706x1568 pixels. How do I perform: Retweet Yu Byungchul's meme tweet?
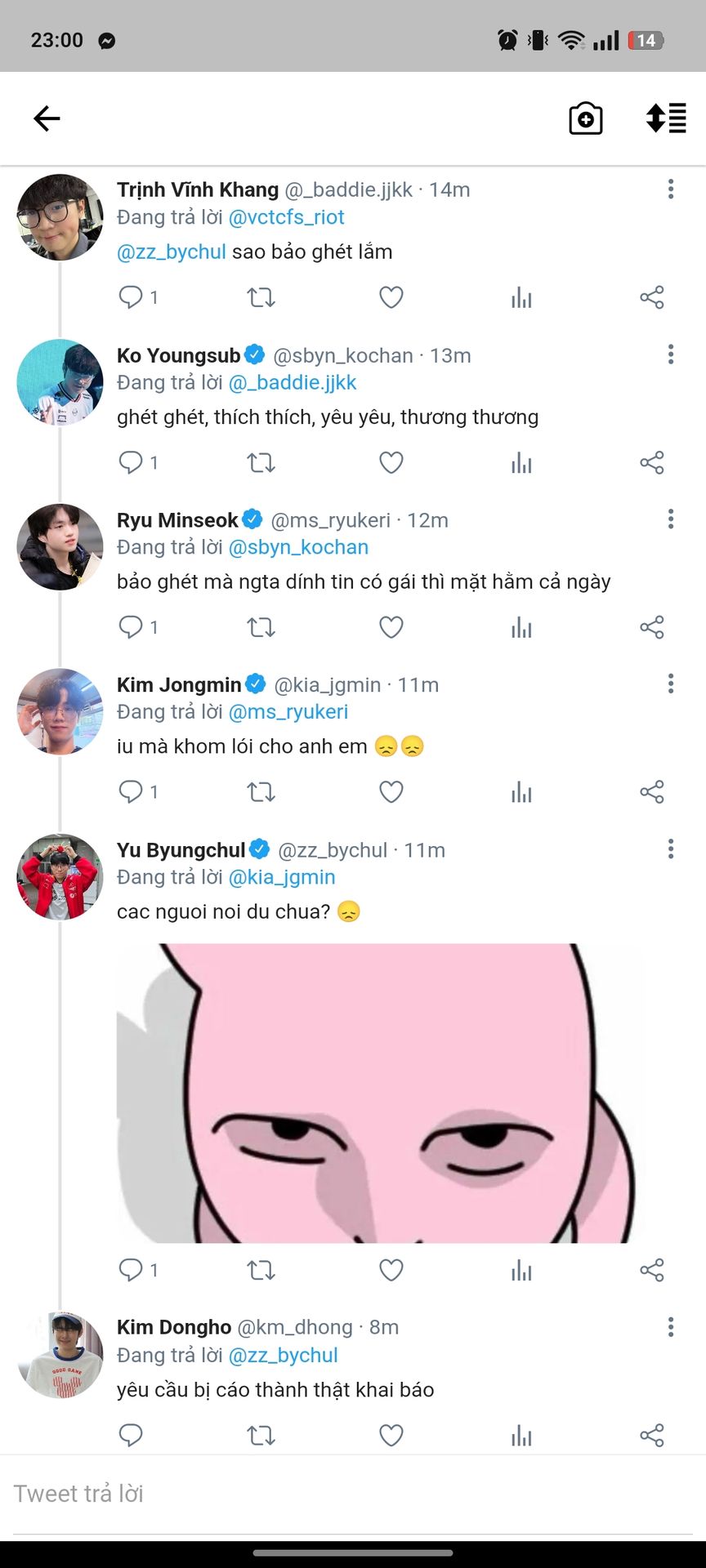261,1270
